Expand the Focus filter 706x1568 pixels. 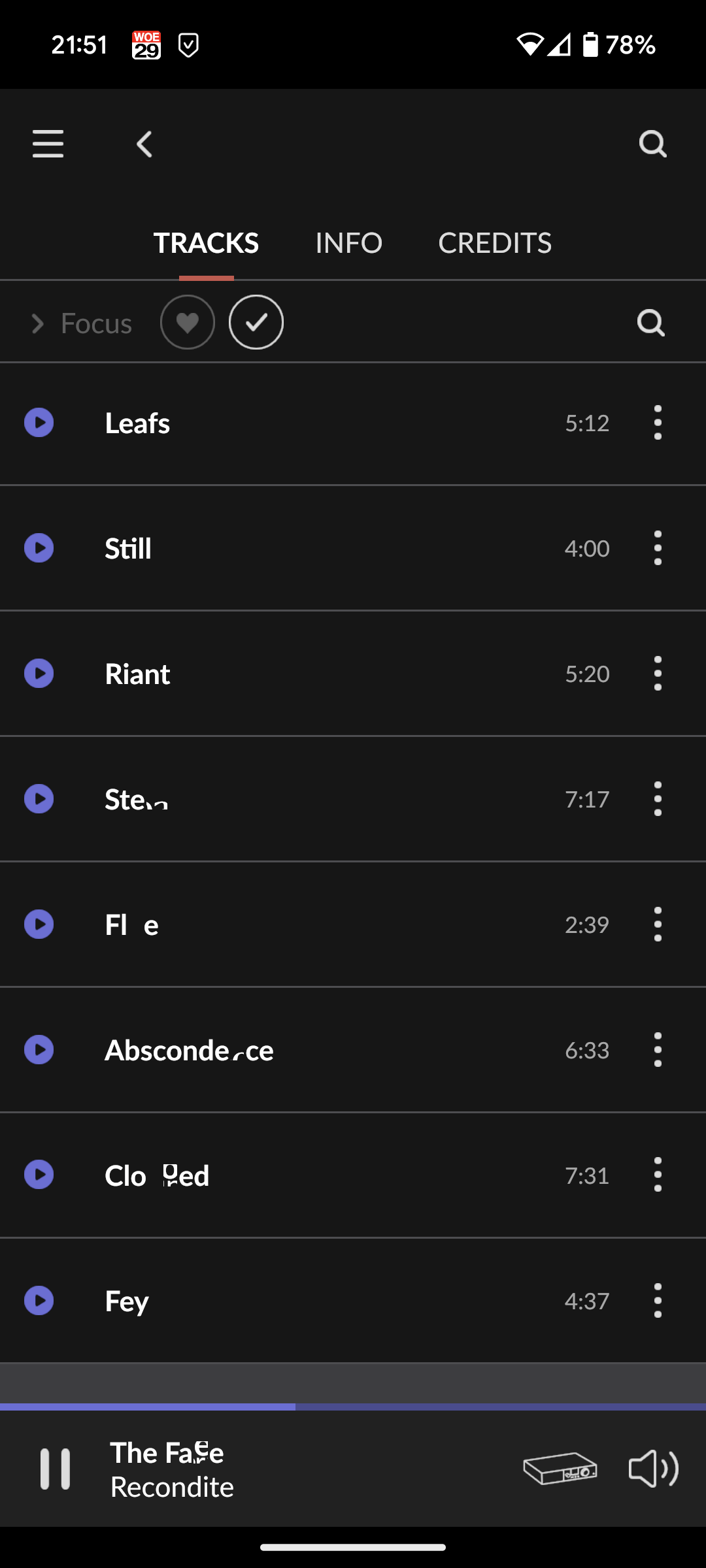click(x=82, y=323)
